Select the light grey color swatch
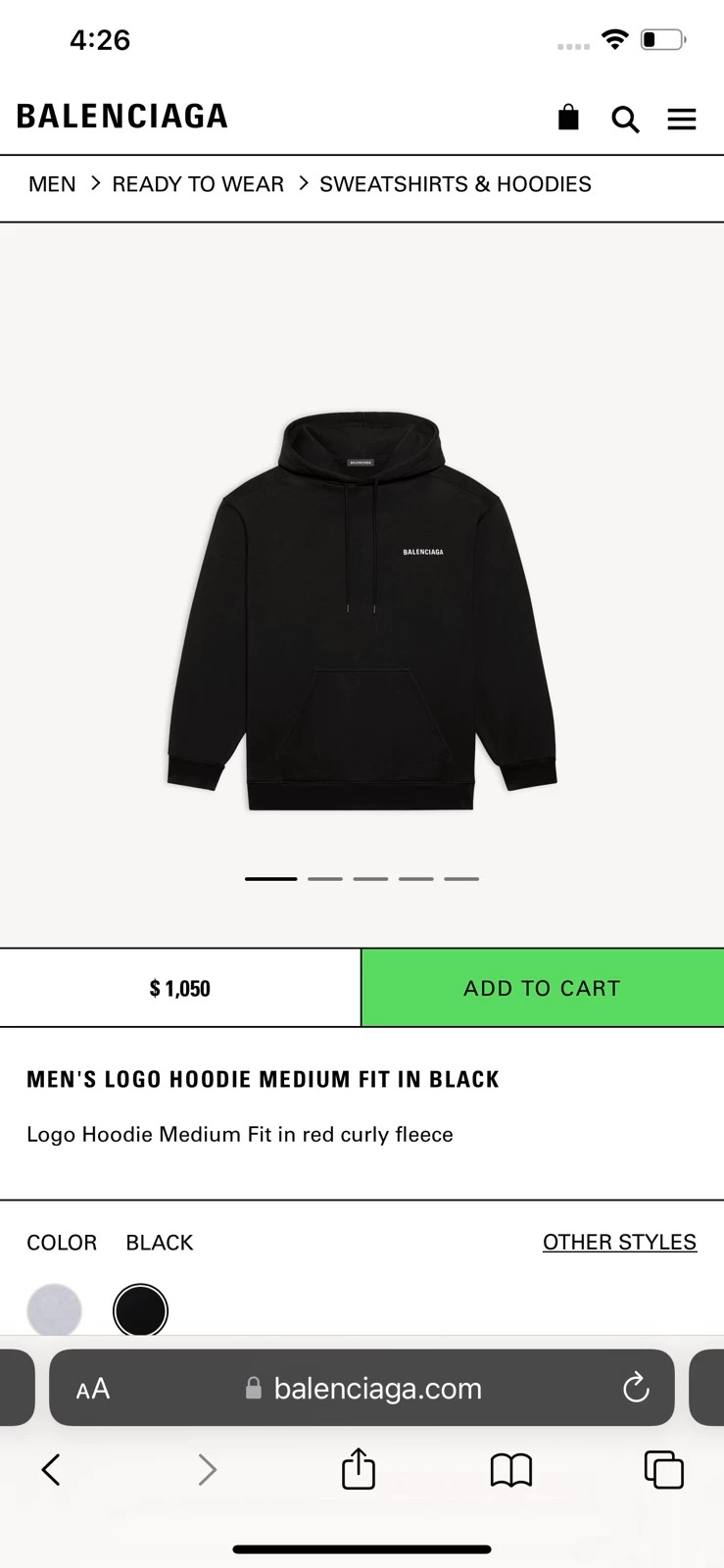Viewport: 724px width, 1568px height. coord(54,1310)
